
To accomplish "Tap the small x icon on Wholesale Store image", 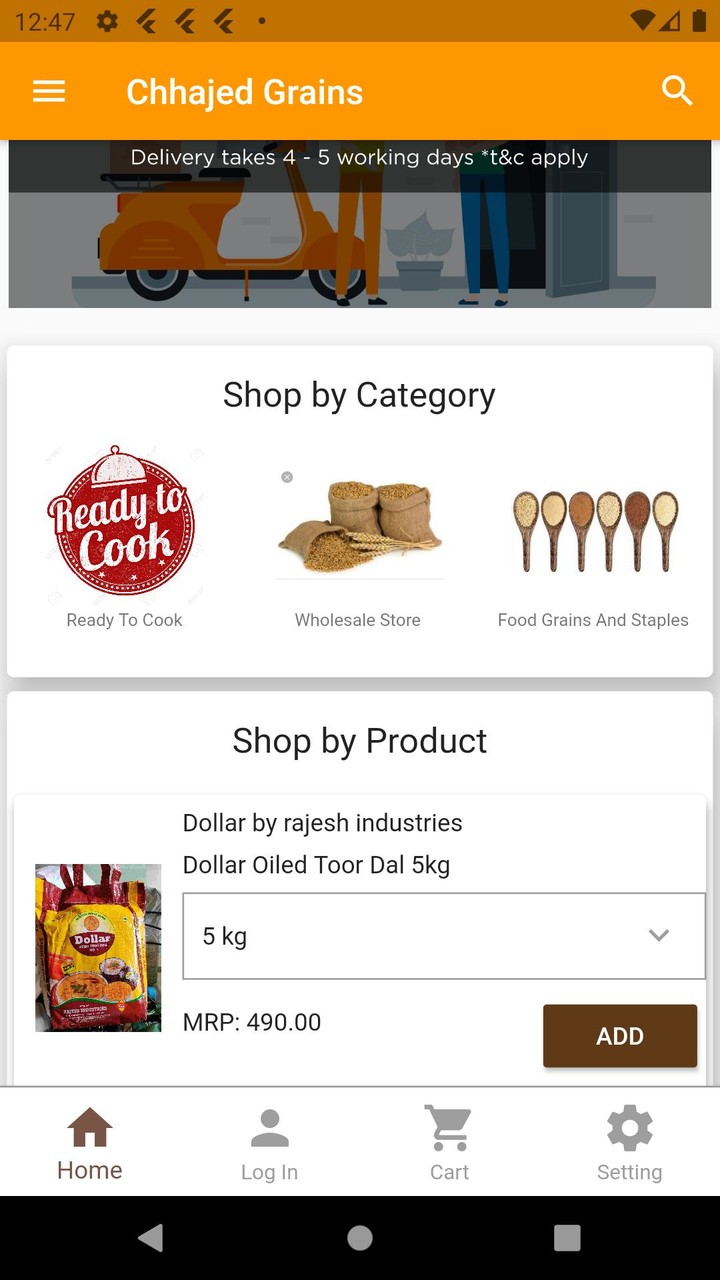I will pos(287,477).
